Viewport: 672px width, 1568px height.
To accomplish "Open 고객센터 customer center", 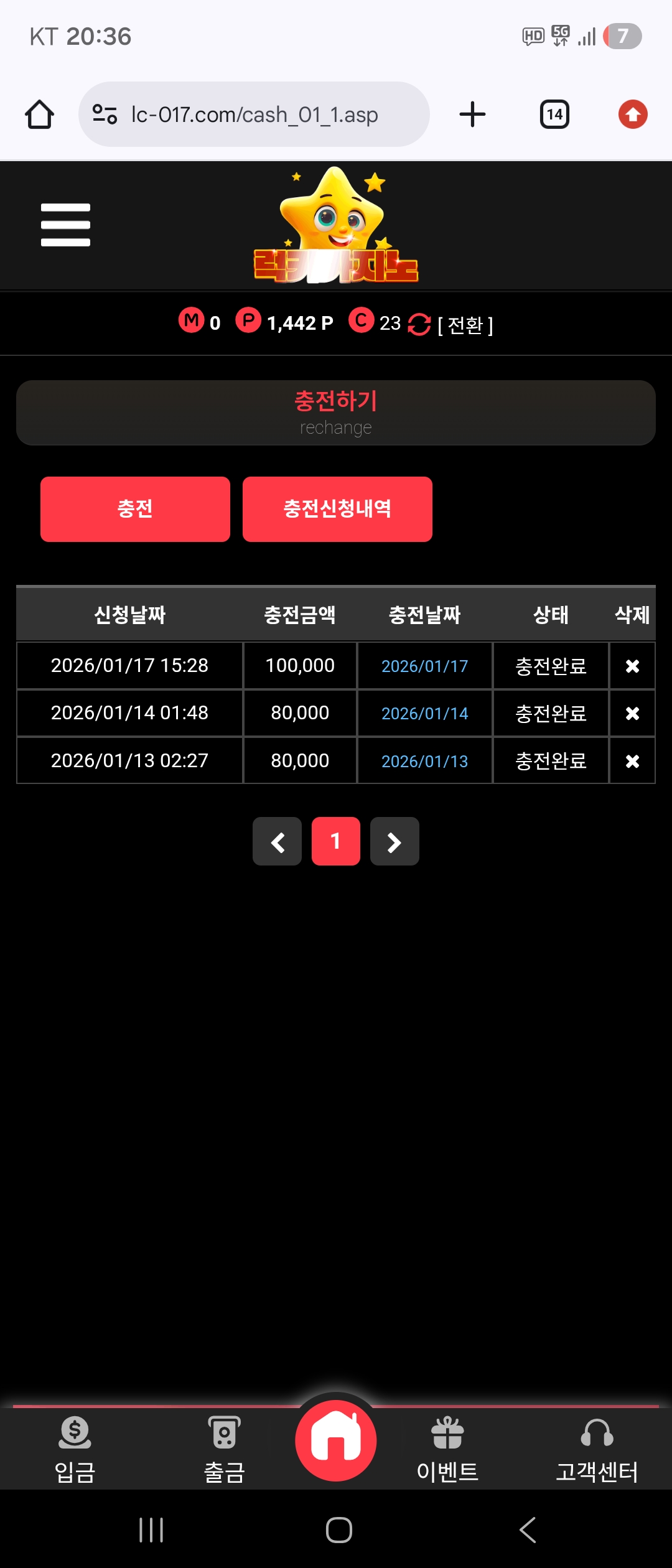I will tap(597, 1450).
